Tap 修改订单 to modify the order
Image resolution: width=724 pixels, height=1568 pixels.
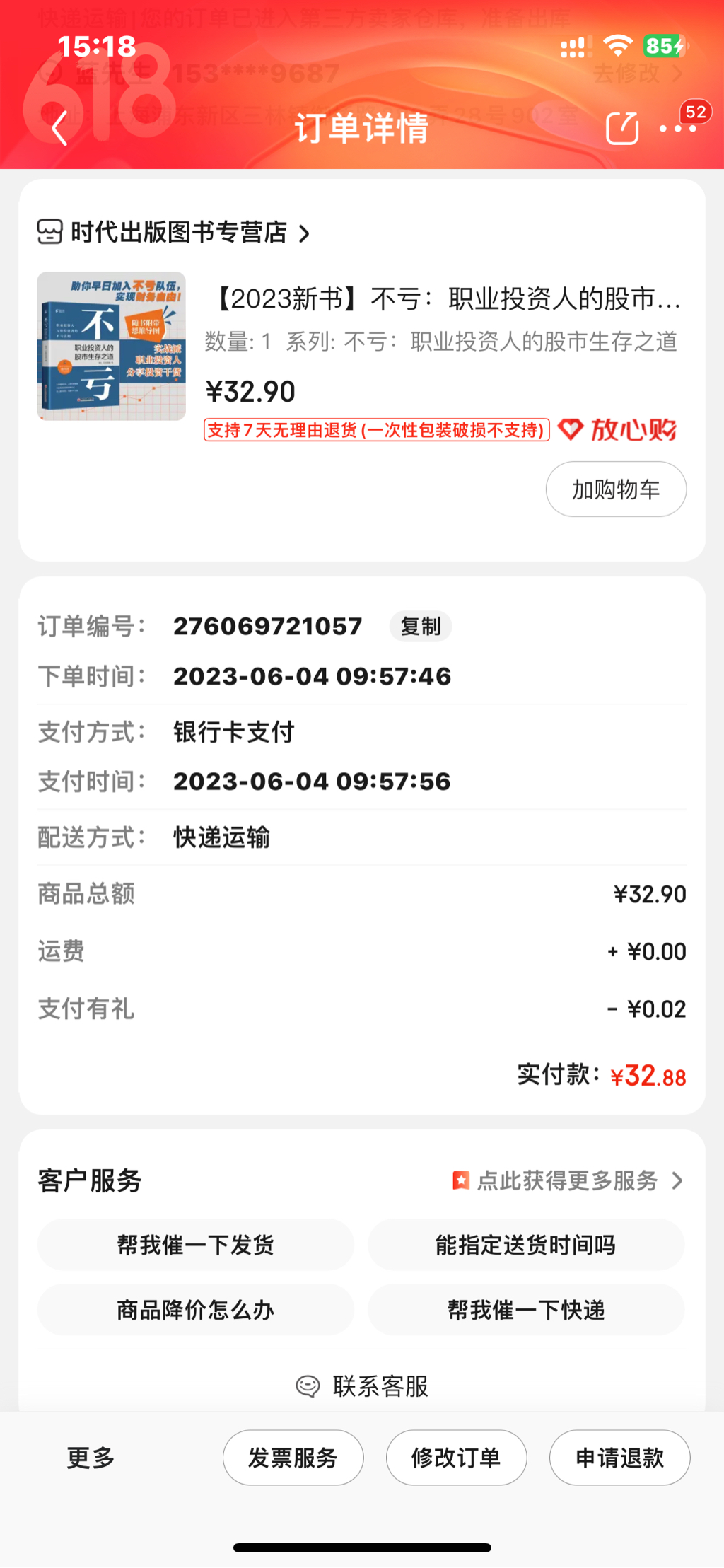coord(456,1458)
